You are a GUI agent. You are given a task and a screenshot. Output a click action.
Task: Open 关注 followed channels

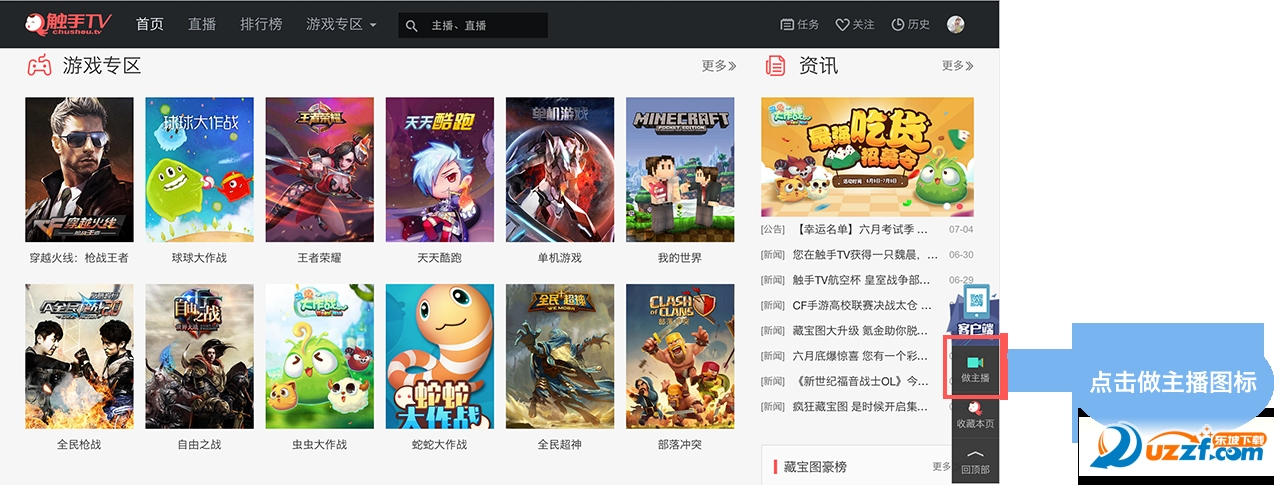coord(855,25)
